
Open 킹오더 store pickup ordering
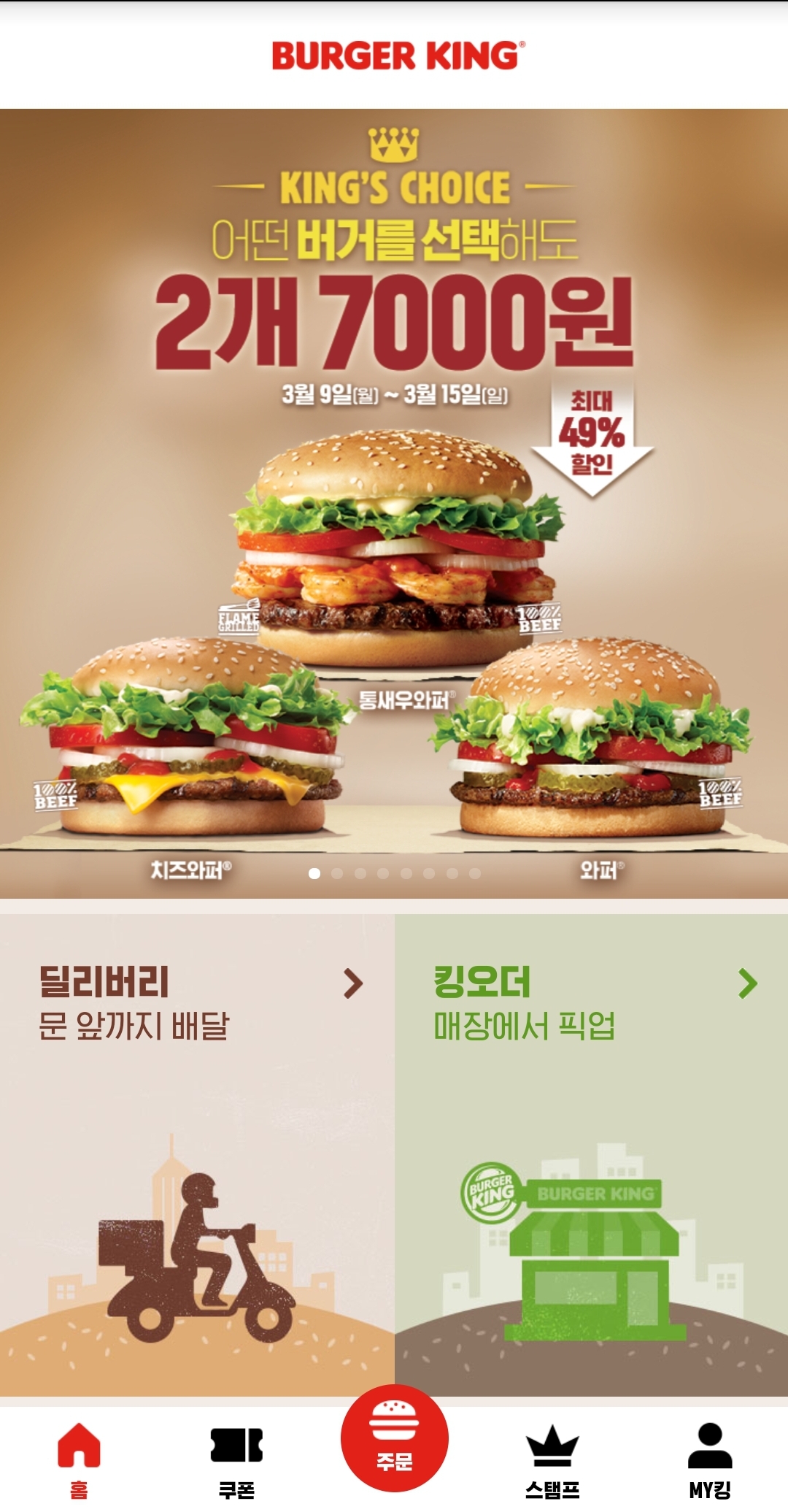[x=591, y=1154]
